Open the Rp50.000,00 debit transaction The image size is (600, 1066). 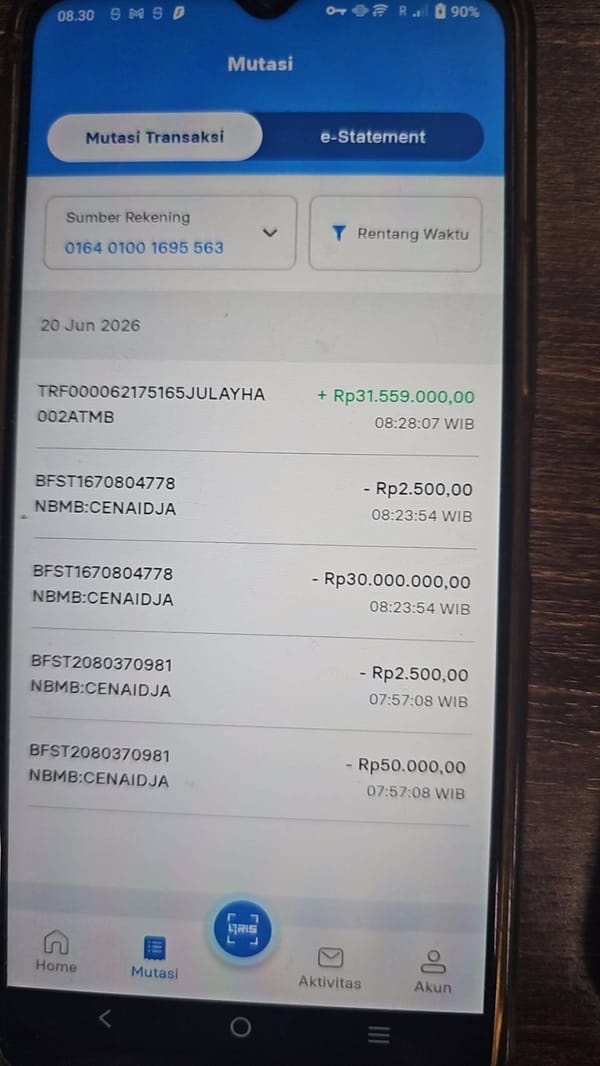248,774
